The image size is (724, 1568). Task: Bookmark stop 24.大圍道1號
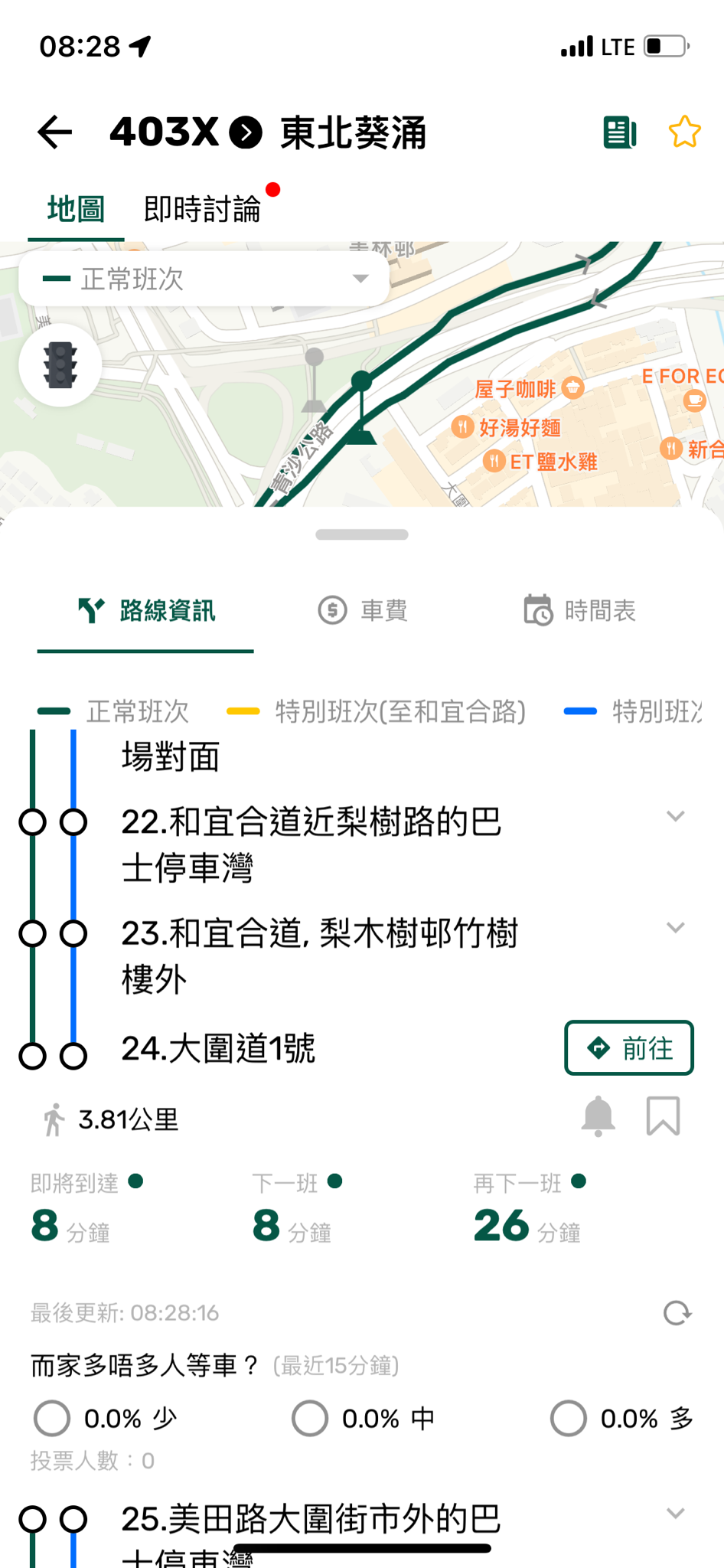pyautogui.click(x=663, y=1117)
